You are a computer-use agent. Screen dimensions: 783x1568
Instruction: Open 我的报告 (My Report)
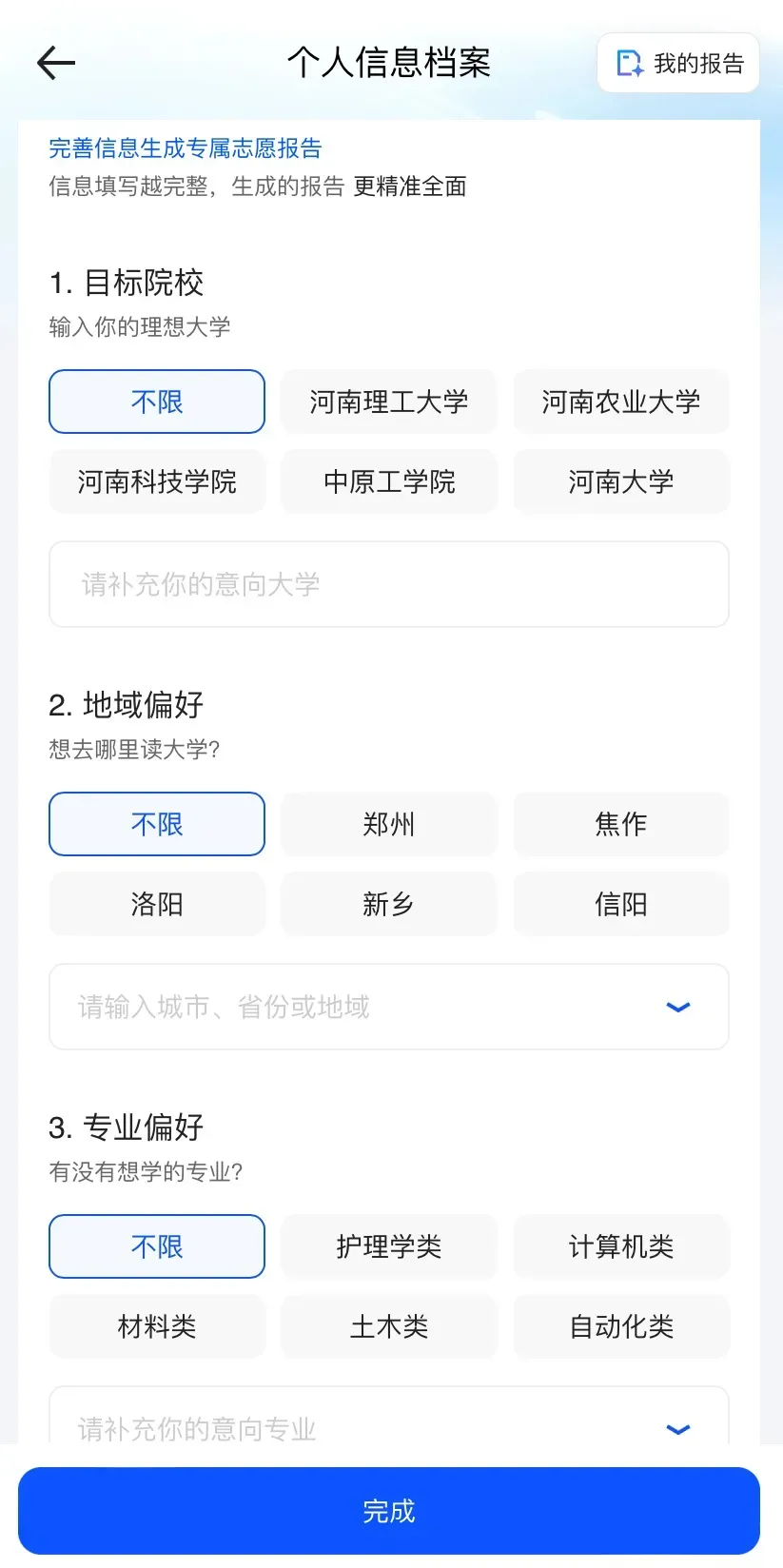[678, 64]
